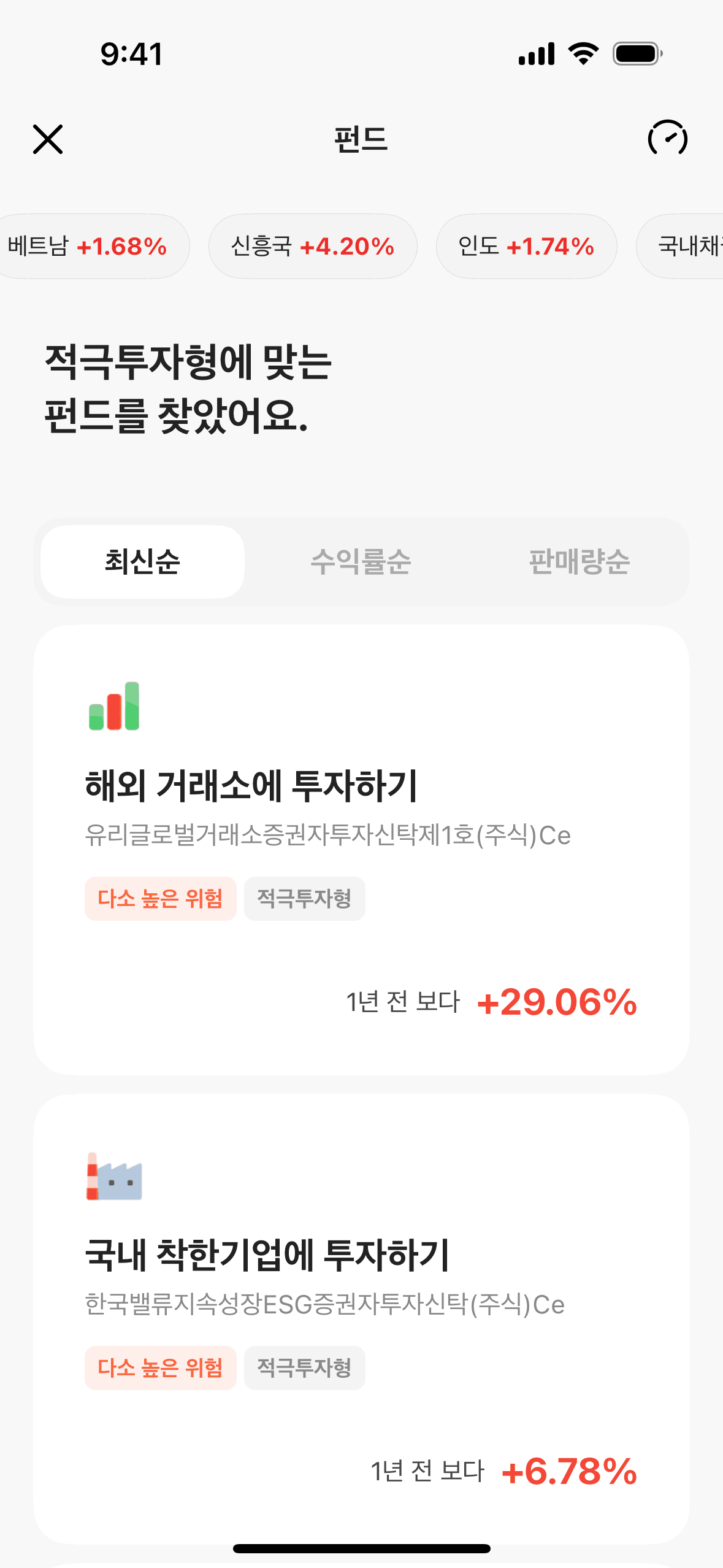Close the 펀드 screen
The height and width of the screenshot is (1568, 723).
(x=48, y=139)
